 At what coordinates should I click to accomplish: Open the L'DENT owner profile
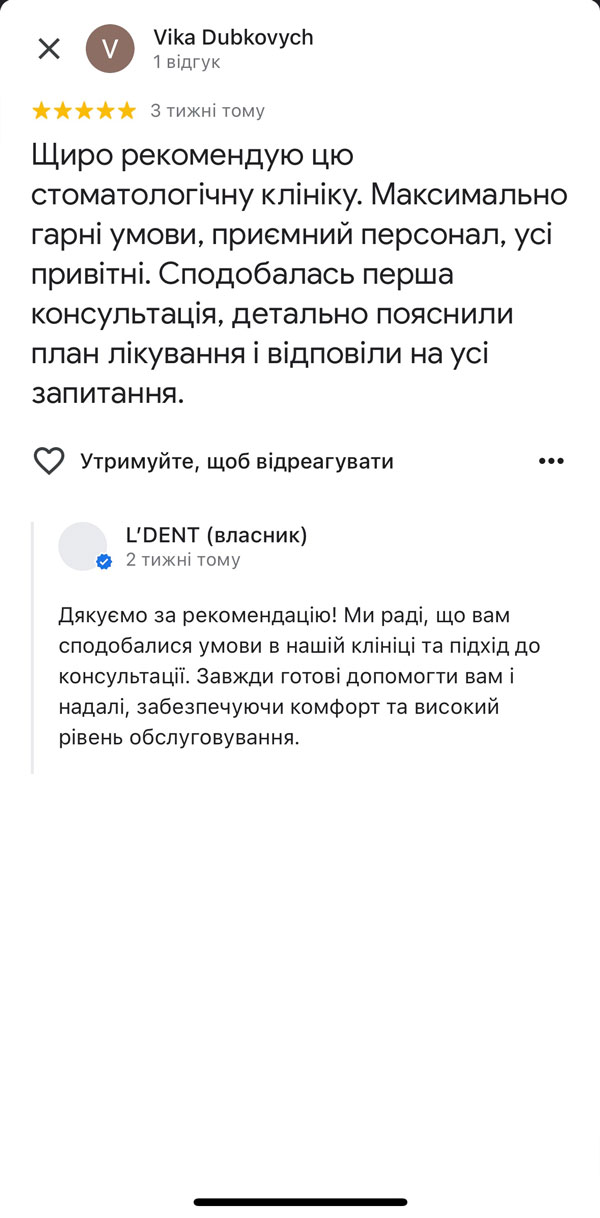click(84, 547)
